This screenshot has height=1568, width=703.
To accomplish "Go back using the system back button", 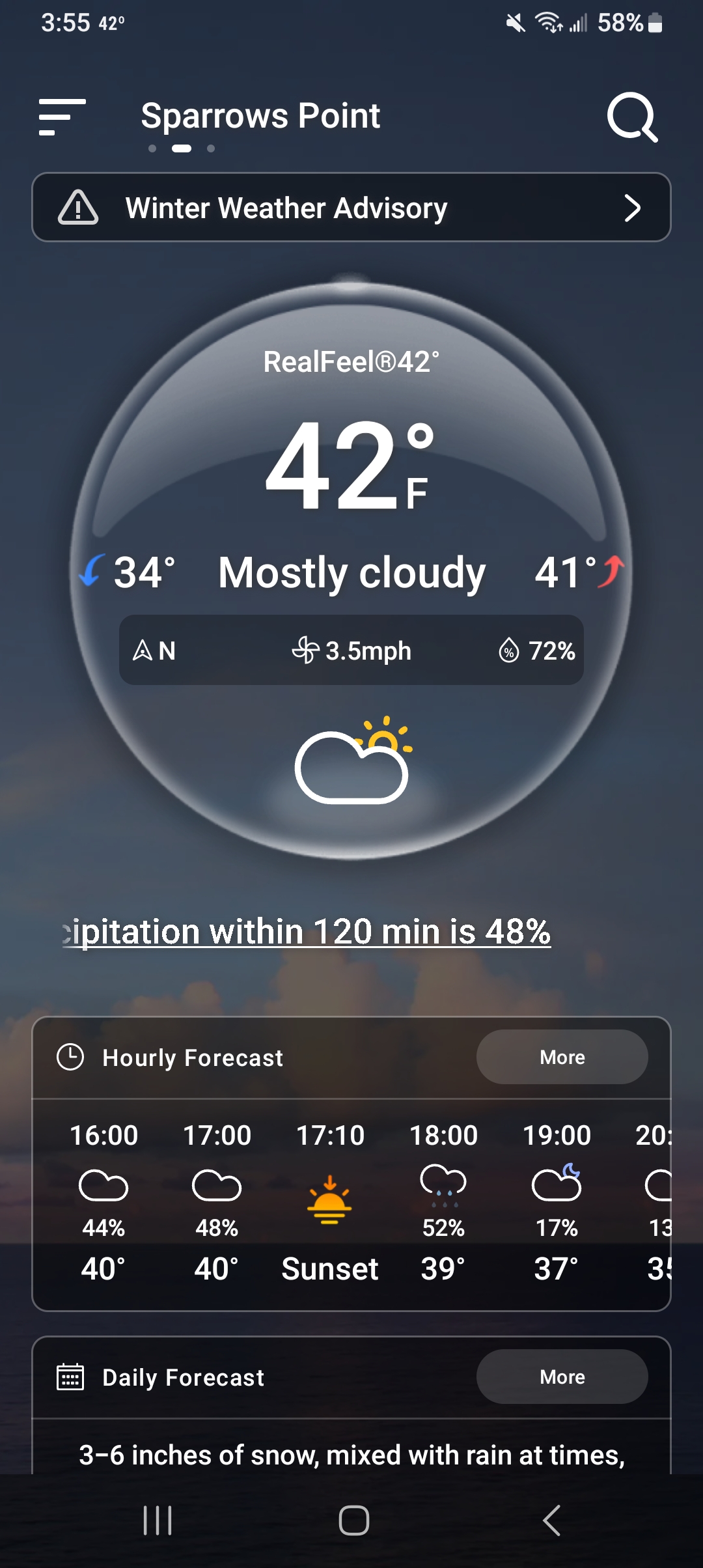I will pos(551,1521).
